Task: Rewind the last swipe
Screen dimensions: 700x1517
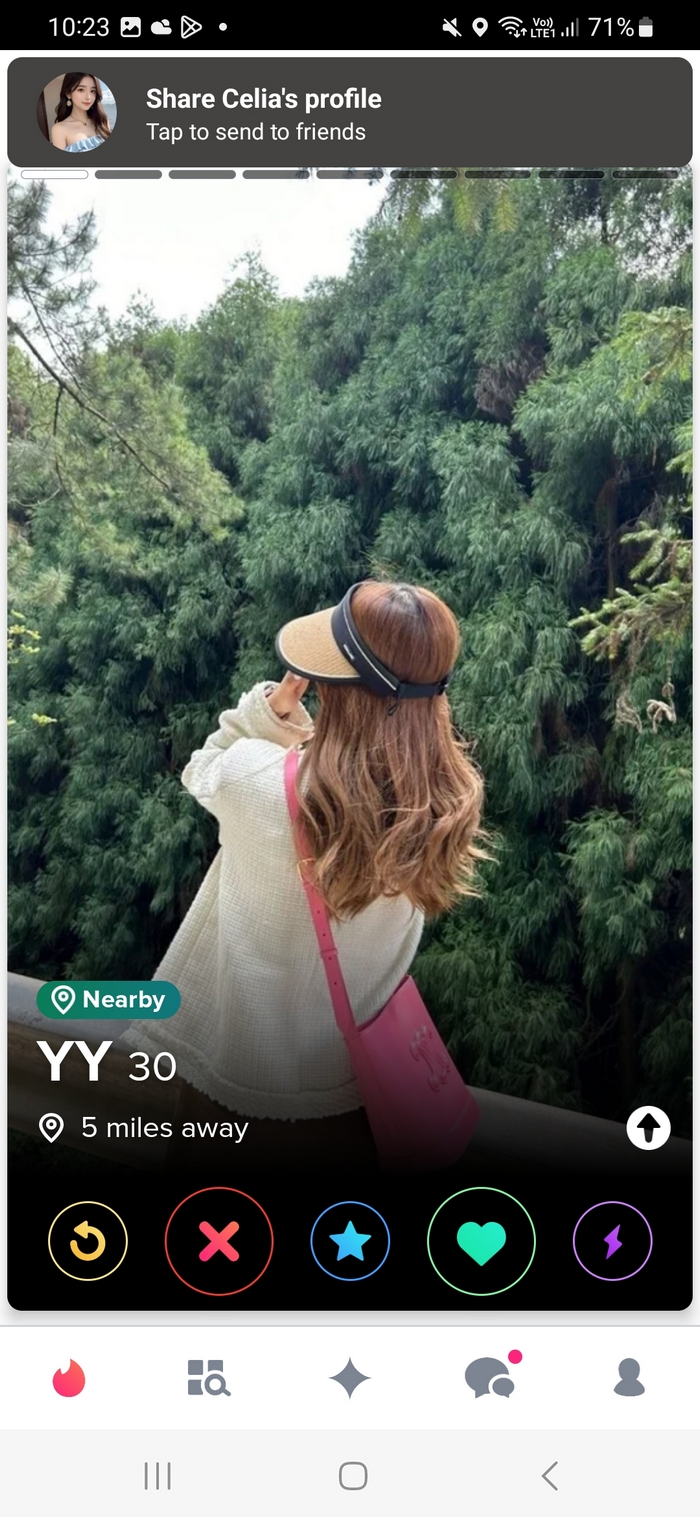Action: (x=88, y=1241)
